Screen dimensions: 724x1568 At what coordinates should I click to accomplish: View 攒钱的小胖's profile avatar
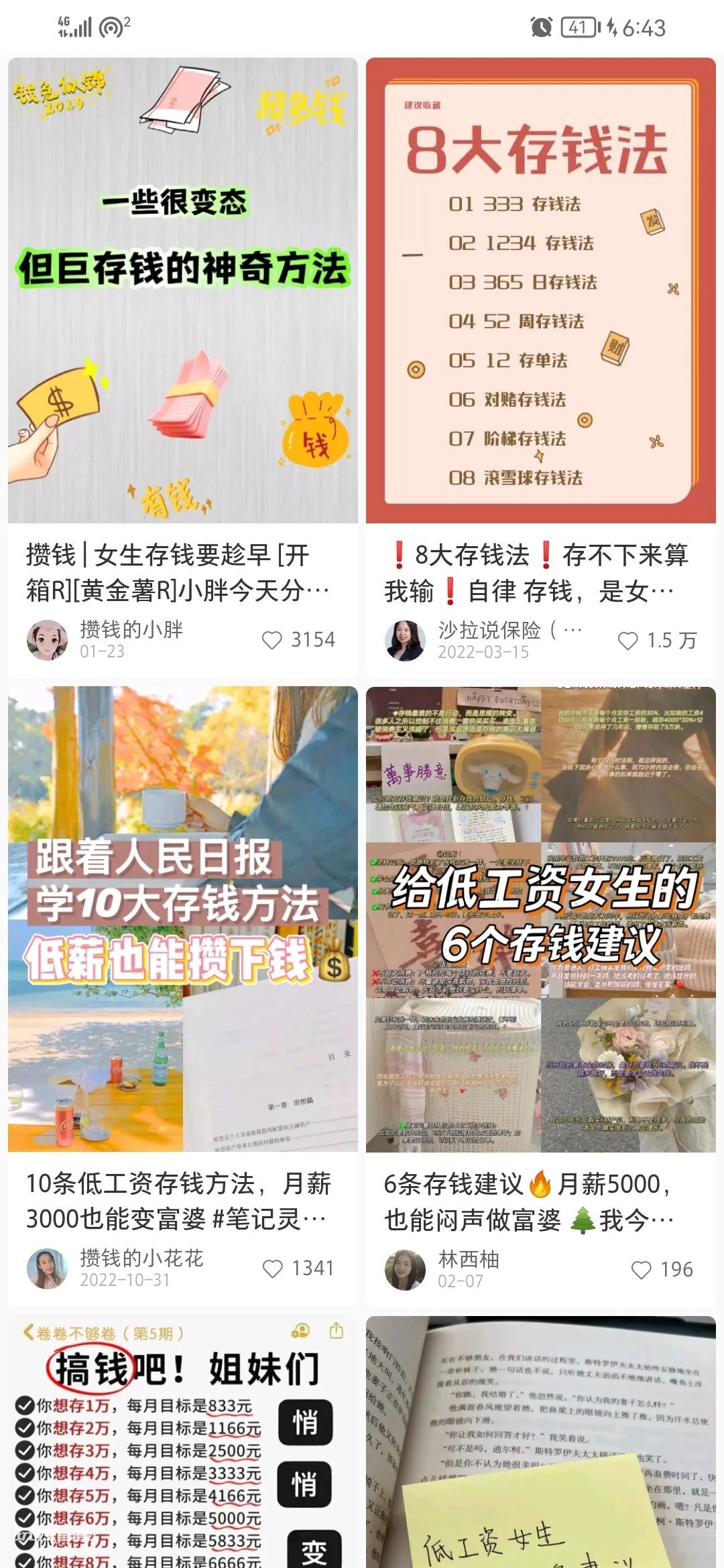click(47, 640)
